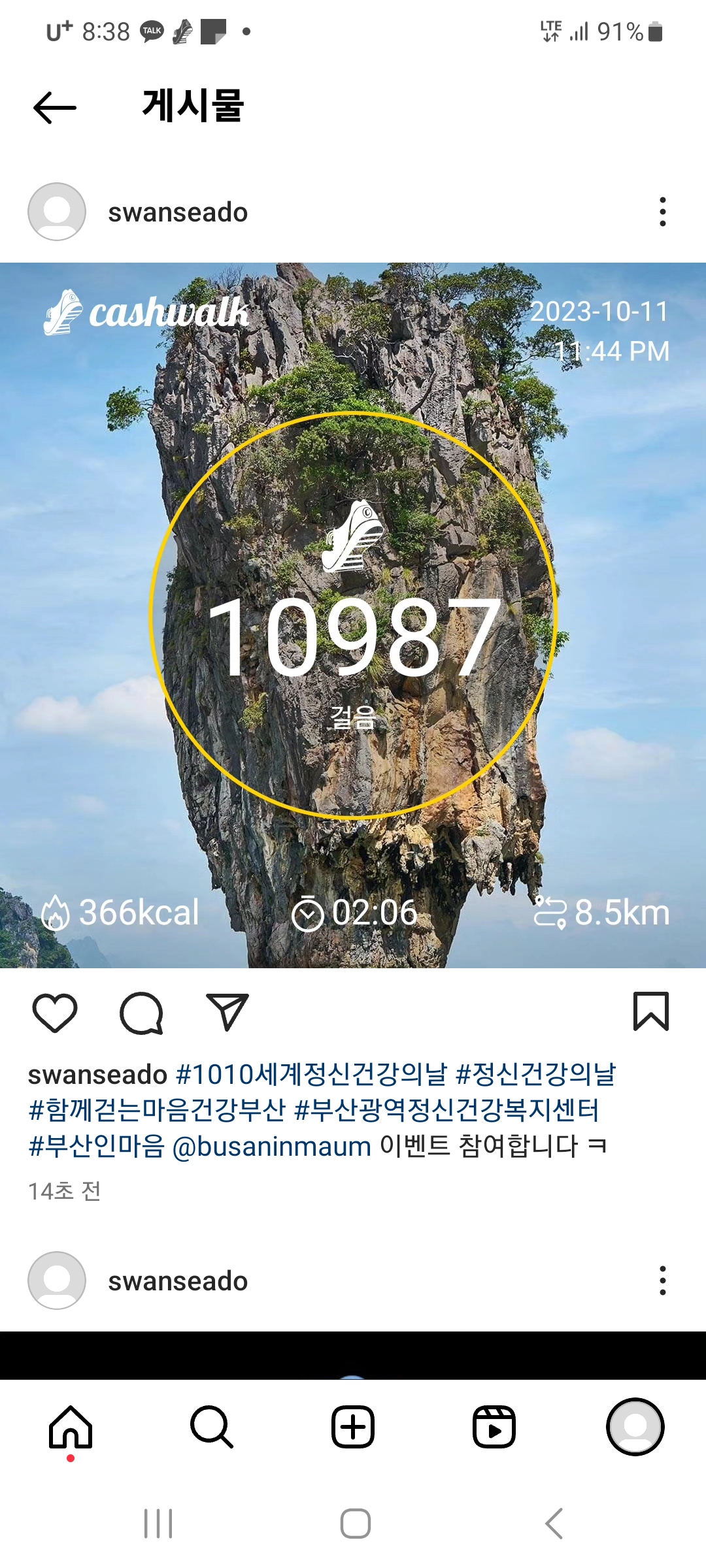Viewport: 706px width, 1568px height.
Task: Switch to the Home tab
Action: (71, 1427)
